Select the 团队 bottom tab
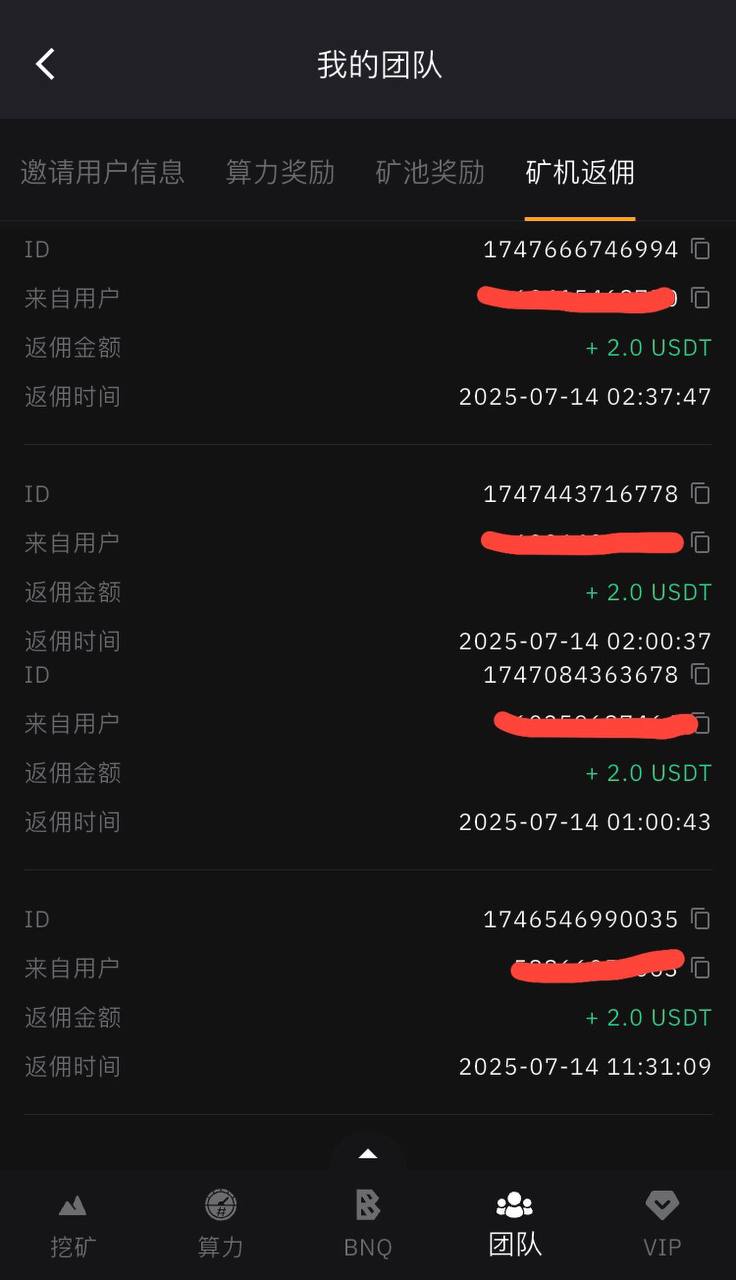 (515, 1223)
